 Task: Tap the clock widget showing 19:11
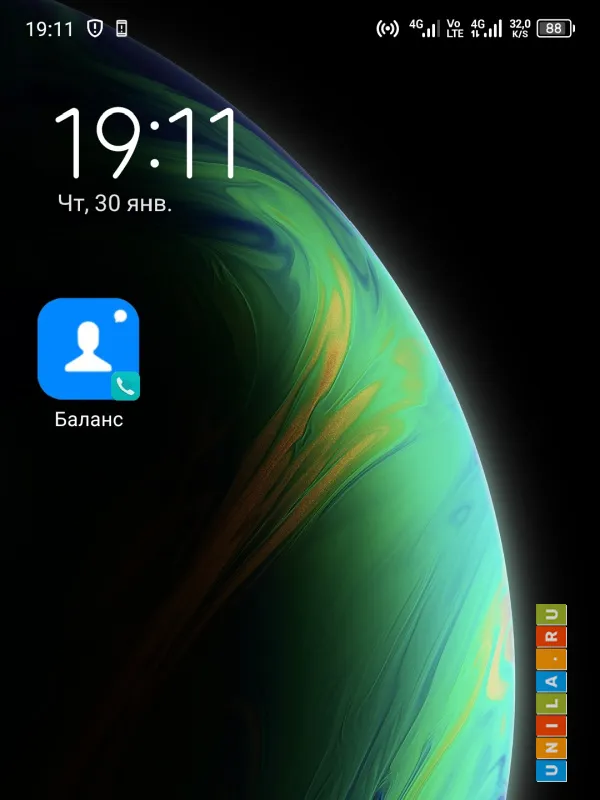[x=145, y=143]
